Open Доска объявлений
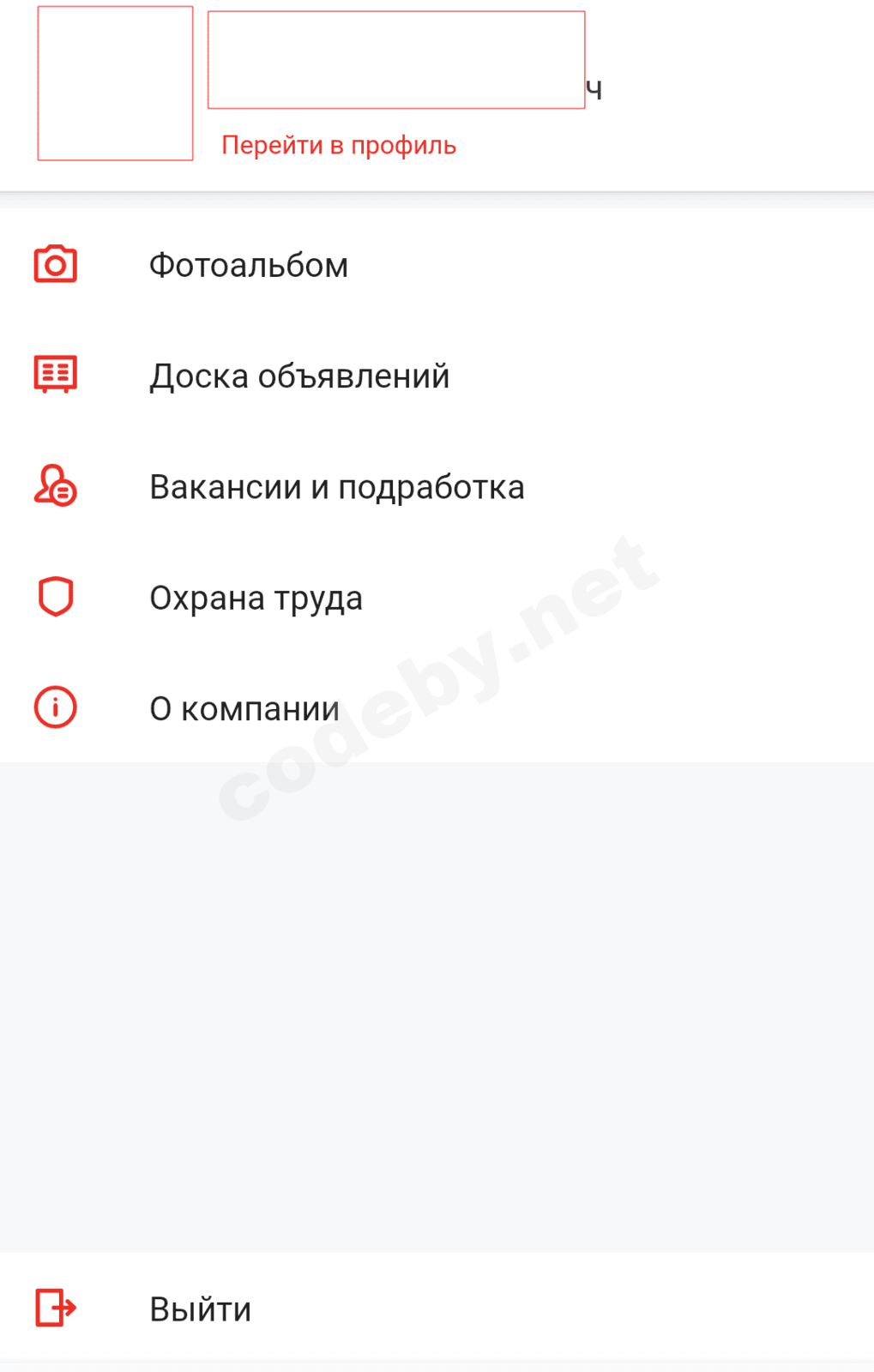 (x=298, y=376)
